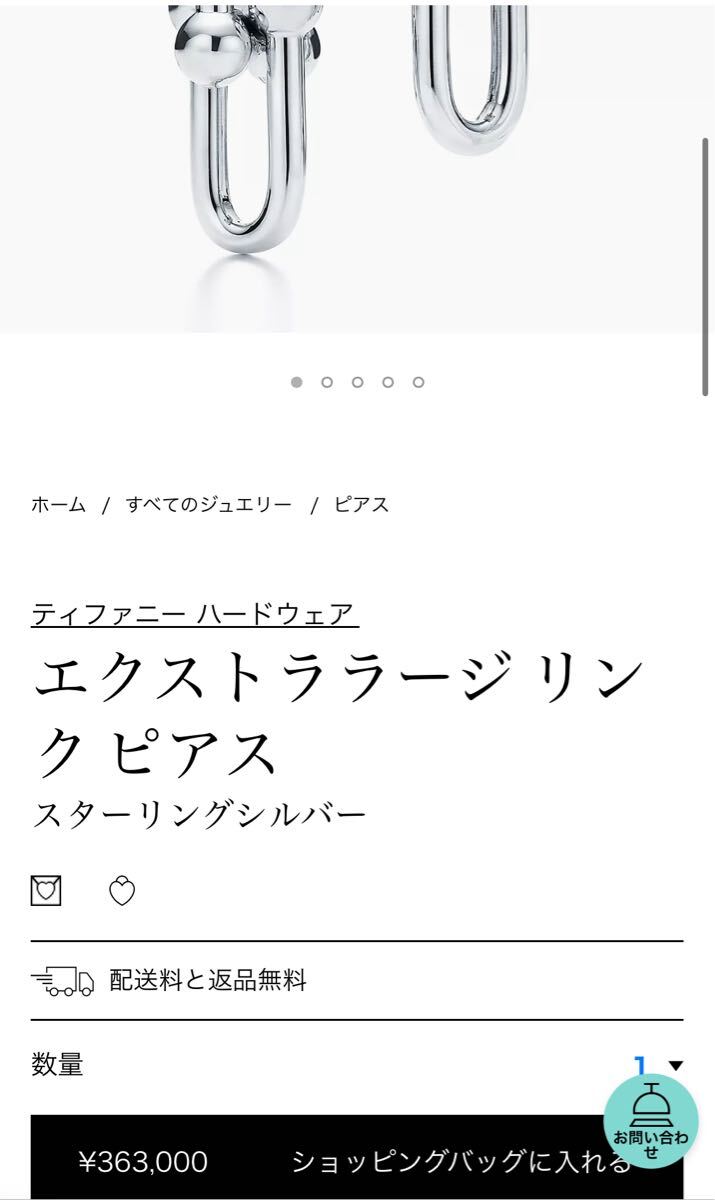Save item to wishlist with heart icon
715x1200 pixels.
(122, 890)
